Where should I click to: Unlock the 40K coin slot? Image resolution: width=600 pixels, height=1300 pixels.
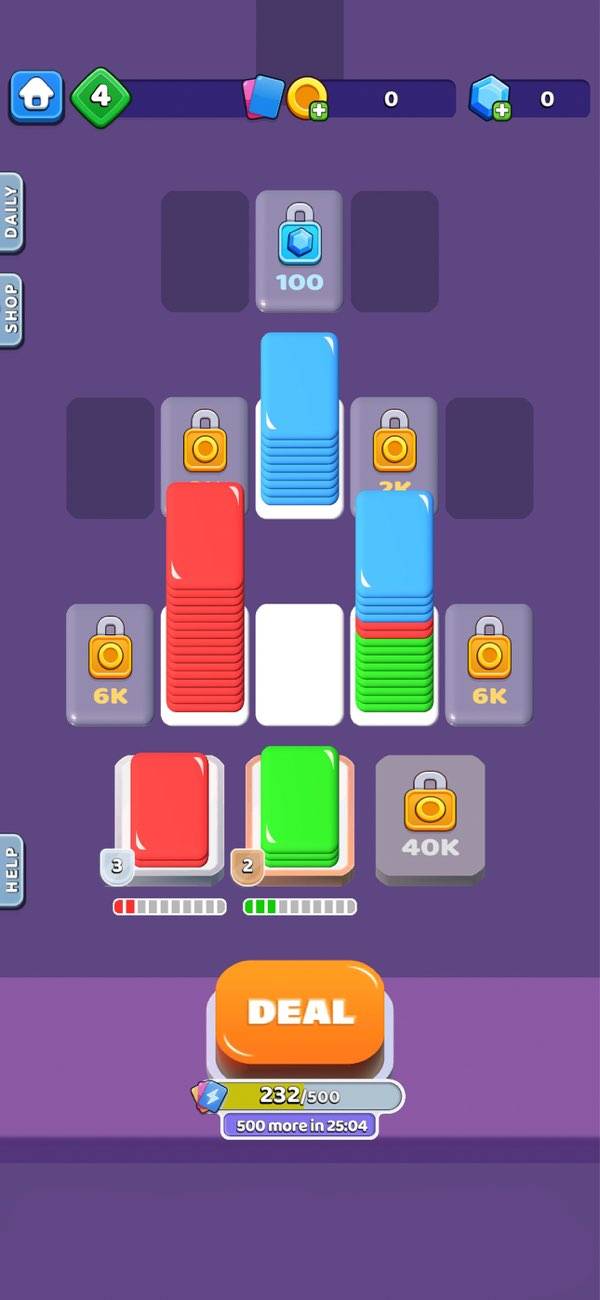coord(430,818)
